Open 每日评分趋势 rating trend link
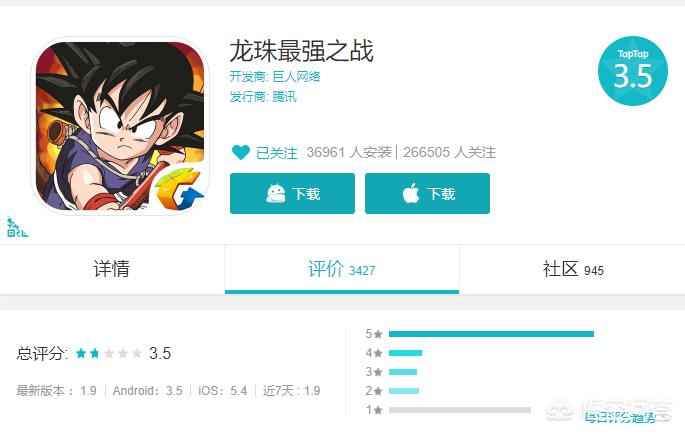This screenshot has height=434, width=685. (x=620, y=417)
